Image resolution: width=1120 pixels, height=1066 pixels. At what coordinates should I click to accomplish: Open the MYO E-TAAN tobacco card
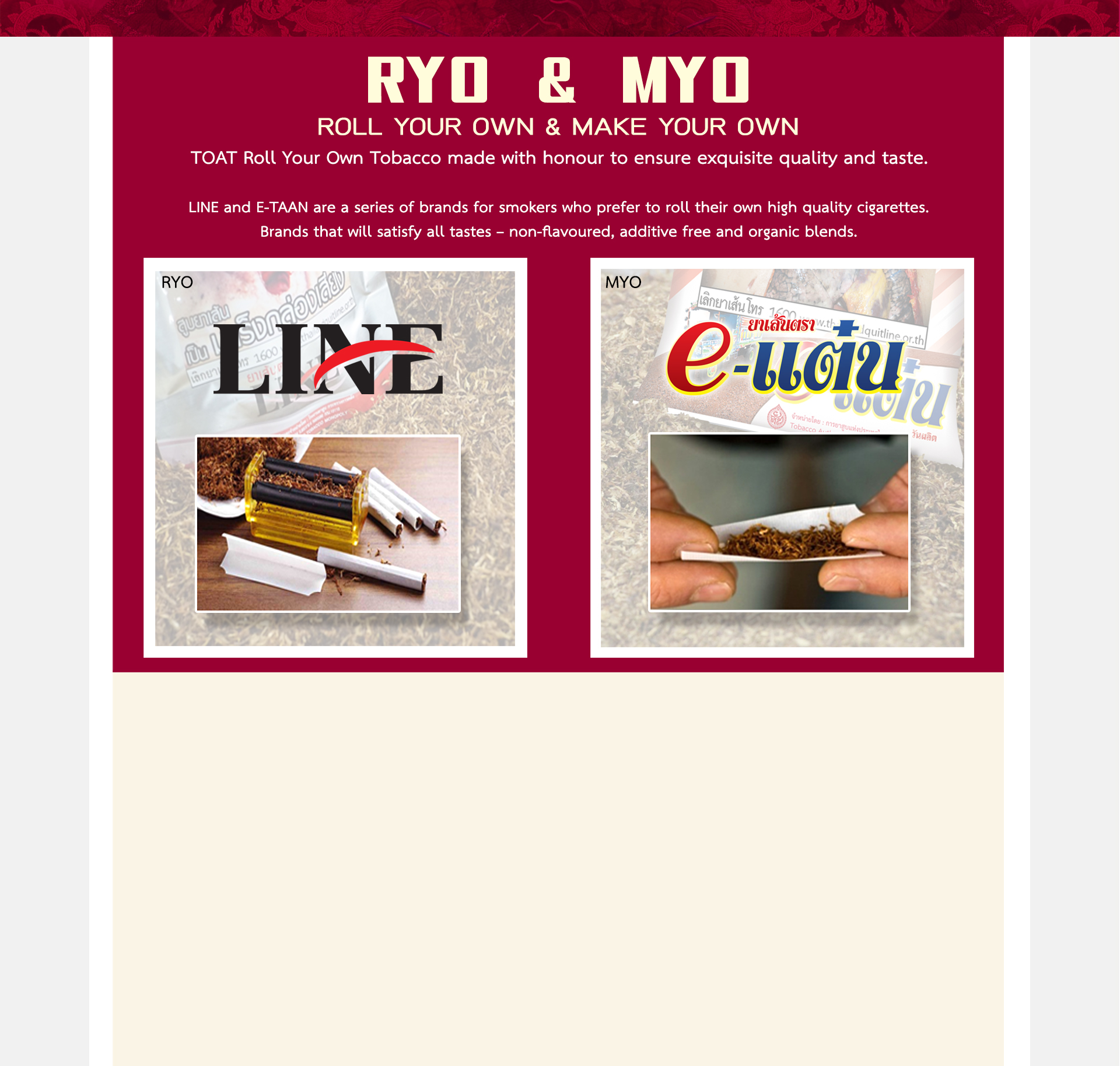coord(782,458)
